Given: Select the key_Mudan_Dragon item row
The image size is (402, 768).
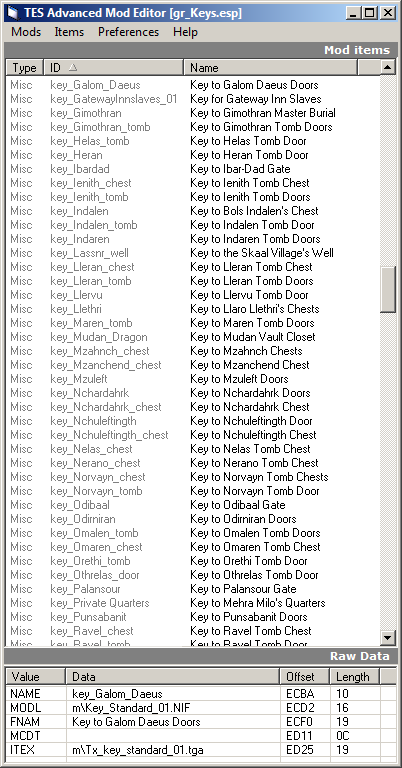Looking at the screenshot, I should point(193,337).
